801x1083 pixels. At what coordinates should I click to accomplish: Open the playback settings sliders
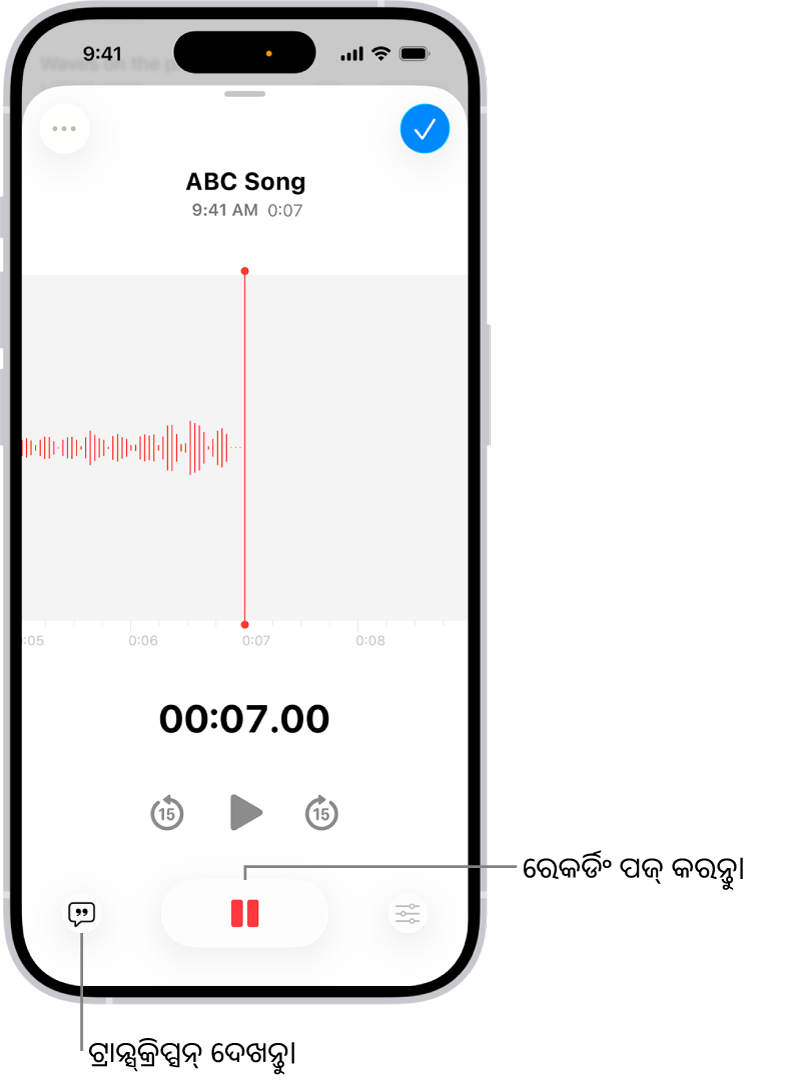(408, 913)
